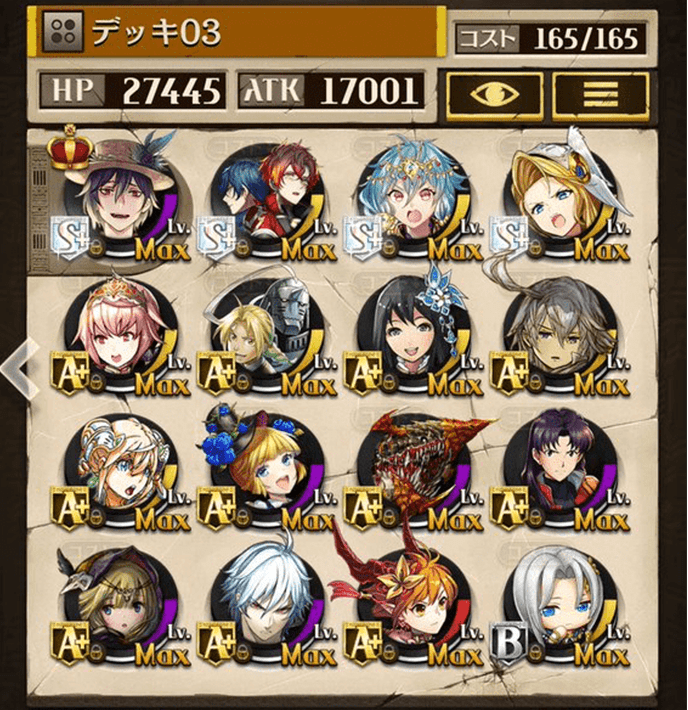This screenshot has width=688, height=710.
Task: Open the list menu button
Action: tap(599, 92)
